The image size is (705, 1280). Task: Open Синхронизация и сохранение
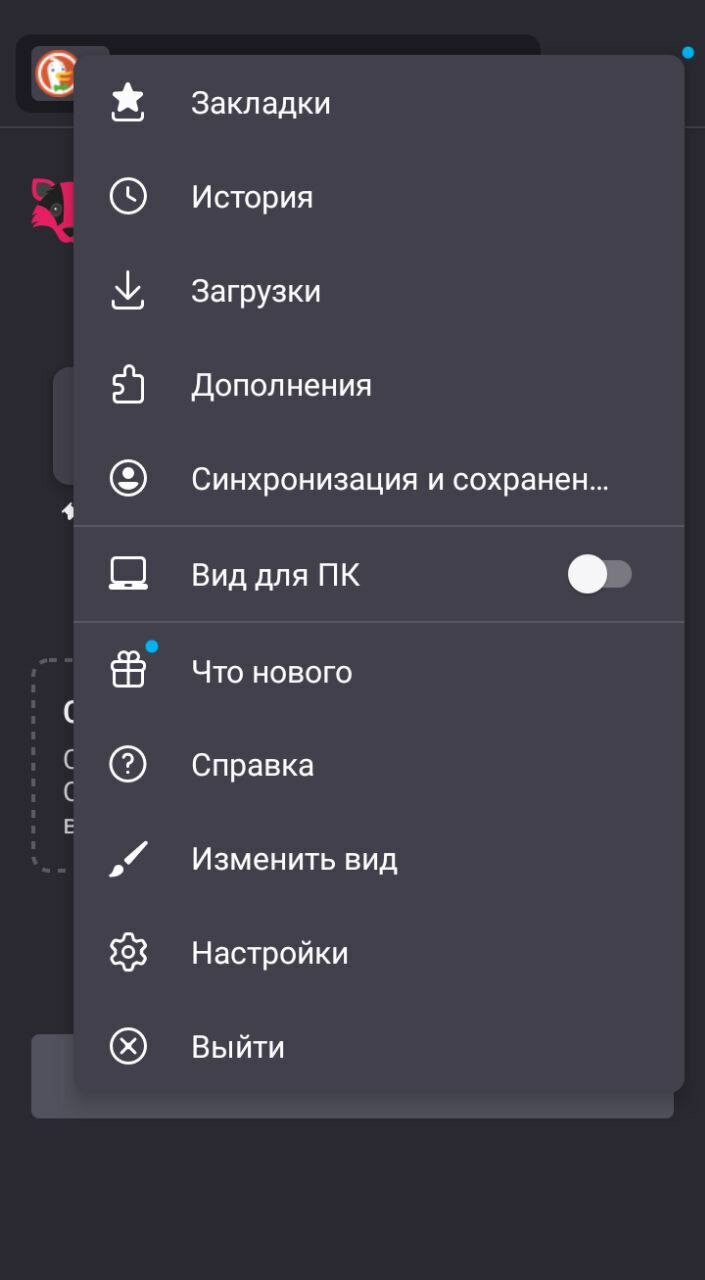coord(379,479)
